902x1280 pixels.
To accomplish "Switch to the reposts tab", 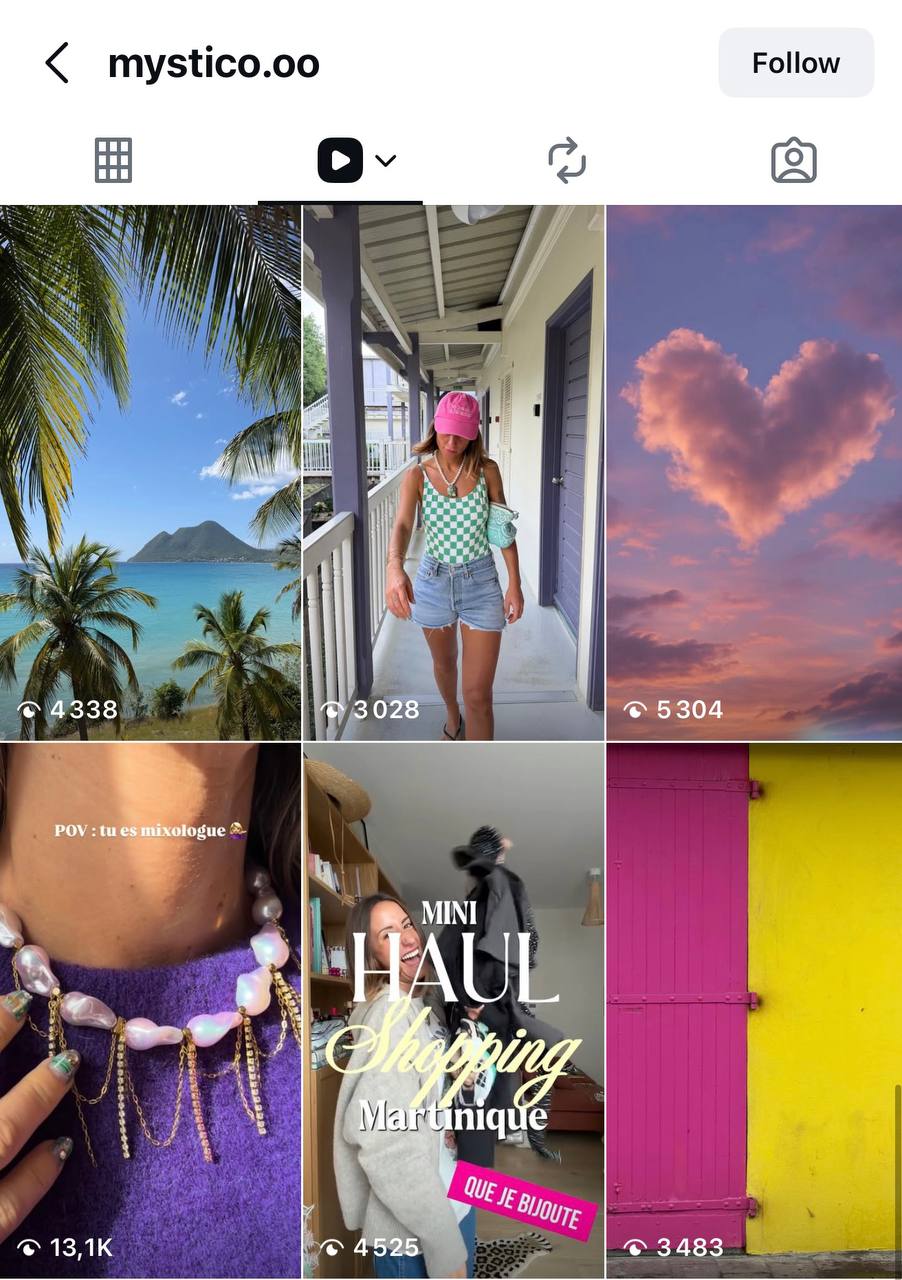I will tap(567, 160).
